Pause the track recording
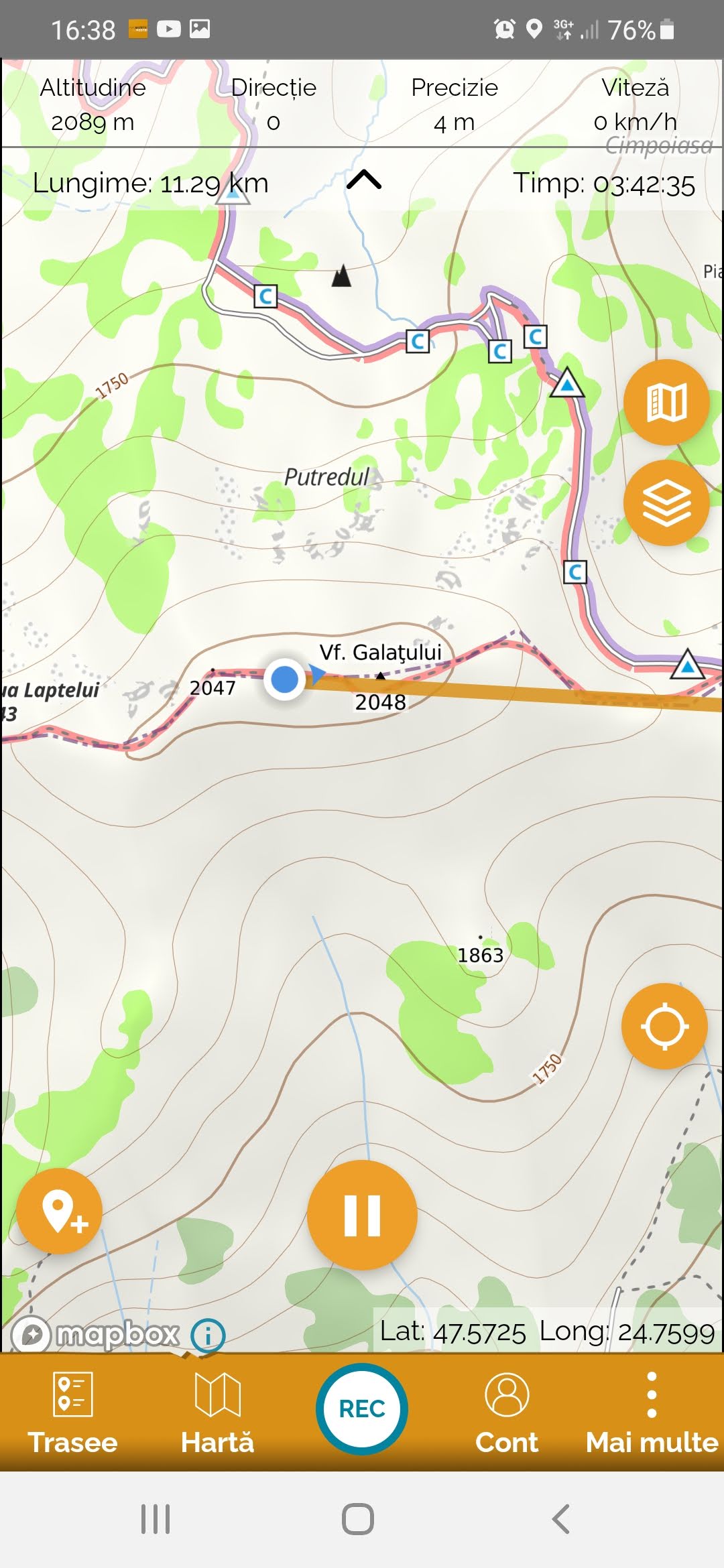This screenshot has height=1568, width=724. (x=362, y=1215)
